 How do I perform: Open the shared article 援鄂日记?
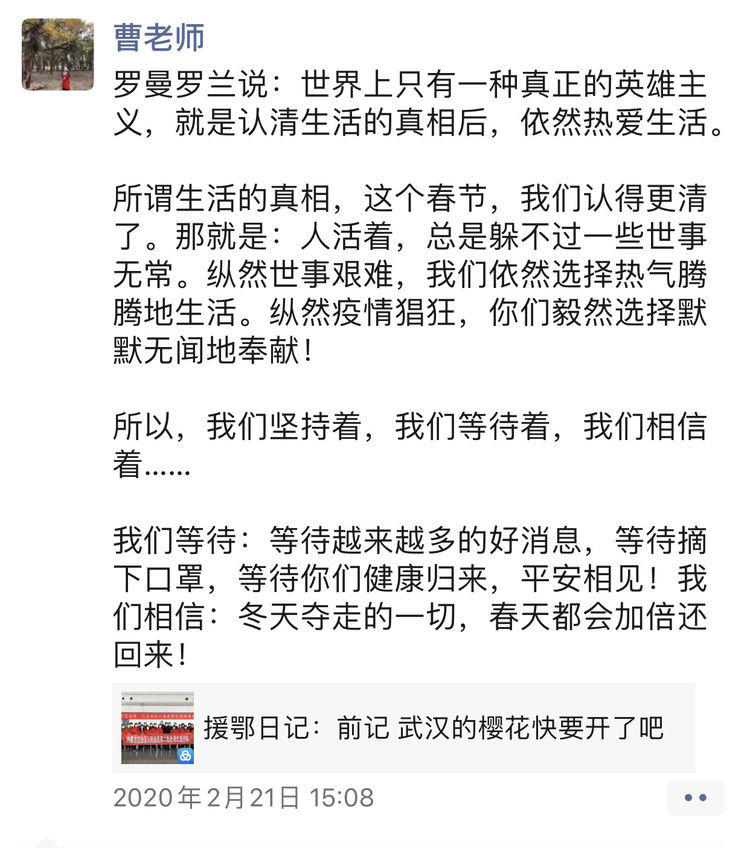(405, 727)
